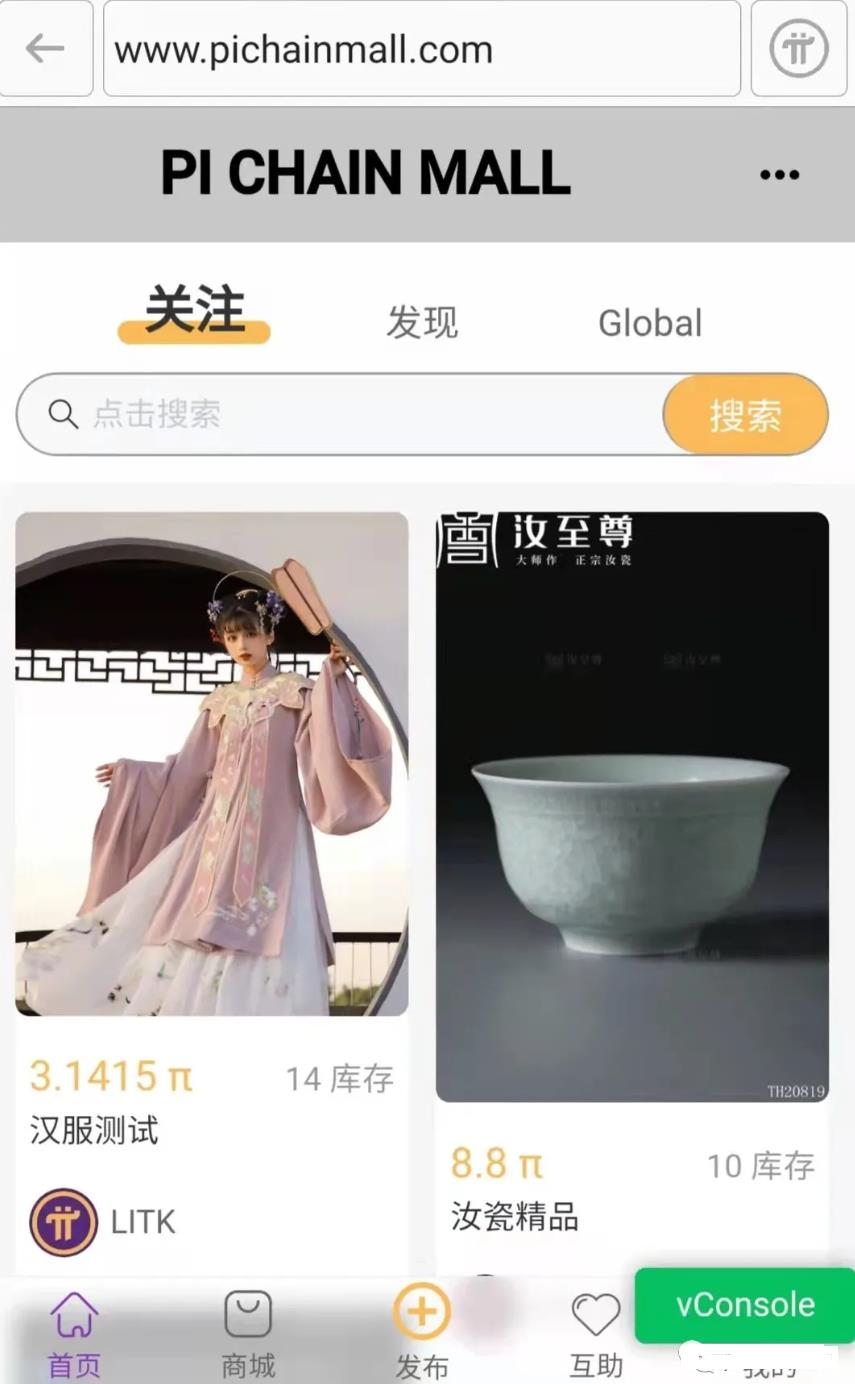Switch to the 商城 tab
This screenshot has width=855, height=1384.
(x=248, y=1334)
